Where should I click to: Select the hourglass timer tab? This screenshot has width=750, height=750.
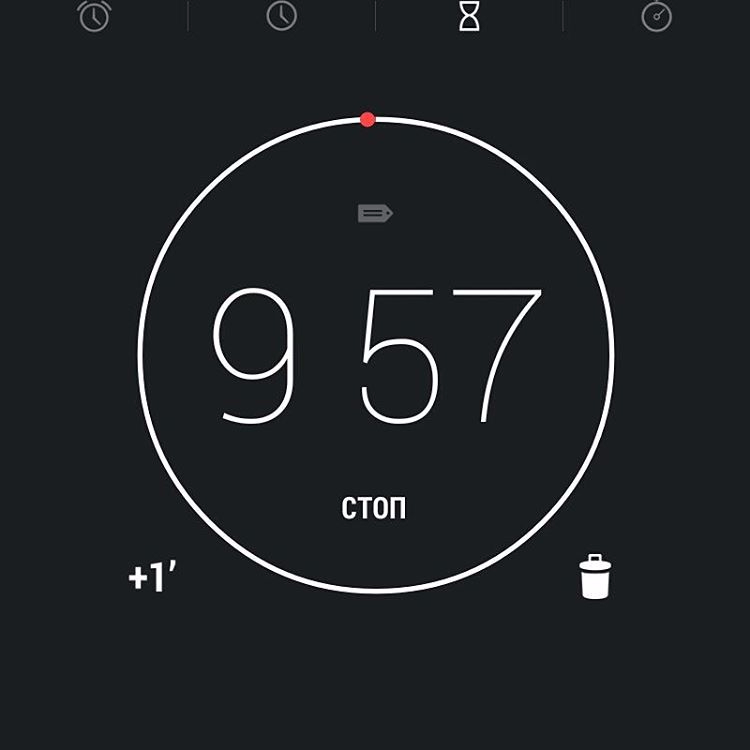click(469, 16)
